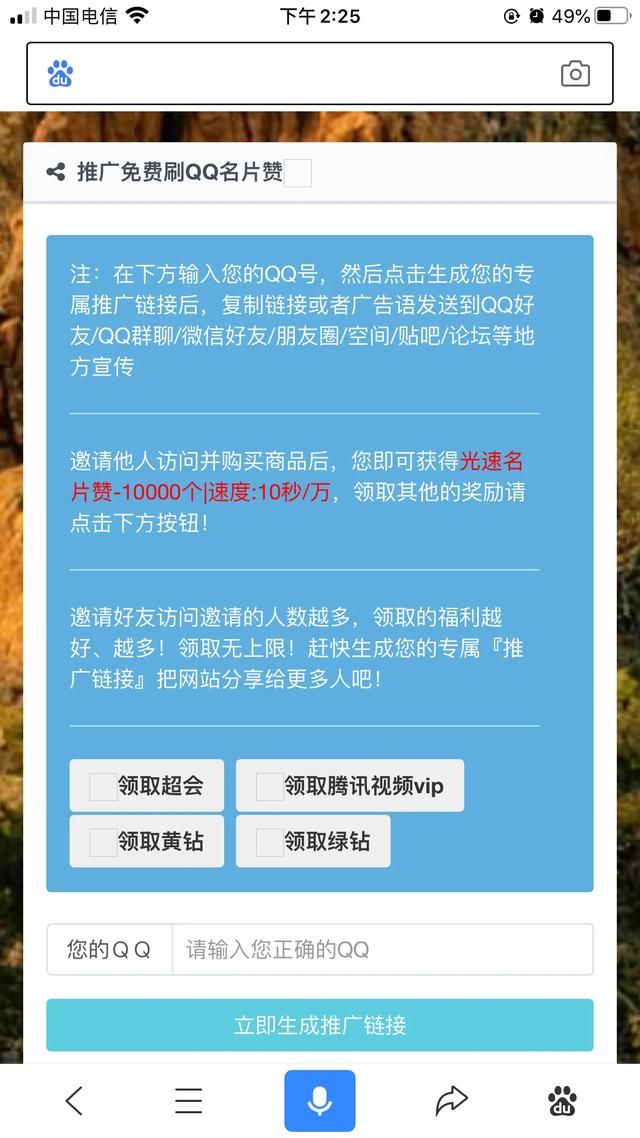Viewport: 640px width, 1138px height.
Task: Tap the 领取超会 button
Action: point(147,786)
